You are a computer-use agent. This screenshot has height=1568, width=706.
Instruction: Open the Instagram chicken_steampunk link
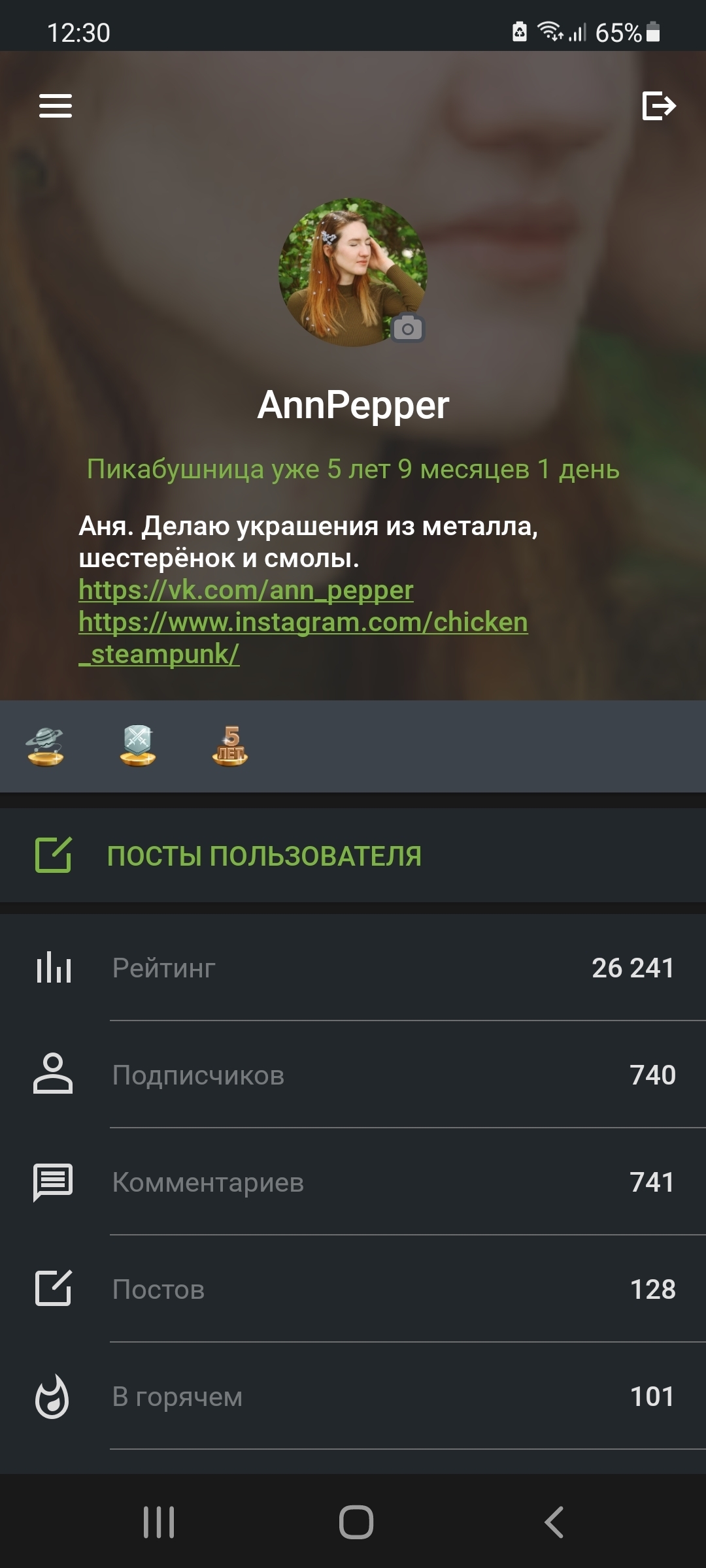pyautogui.click(x=303, y=638)
